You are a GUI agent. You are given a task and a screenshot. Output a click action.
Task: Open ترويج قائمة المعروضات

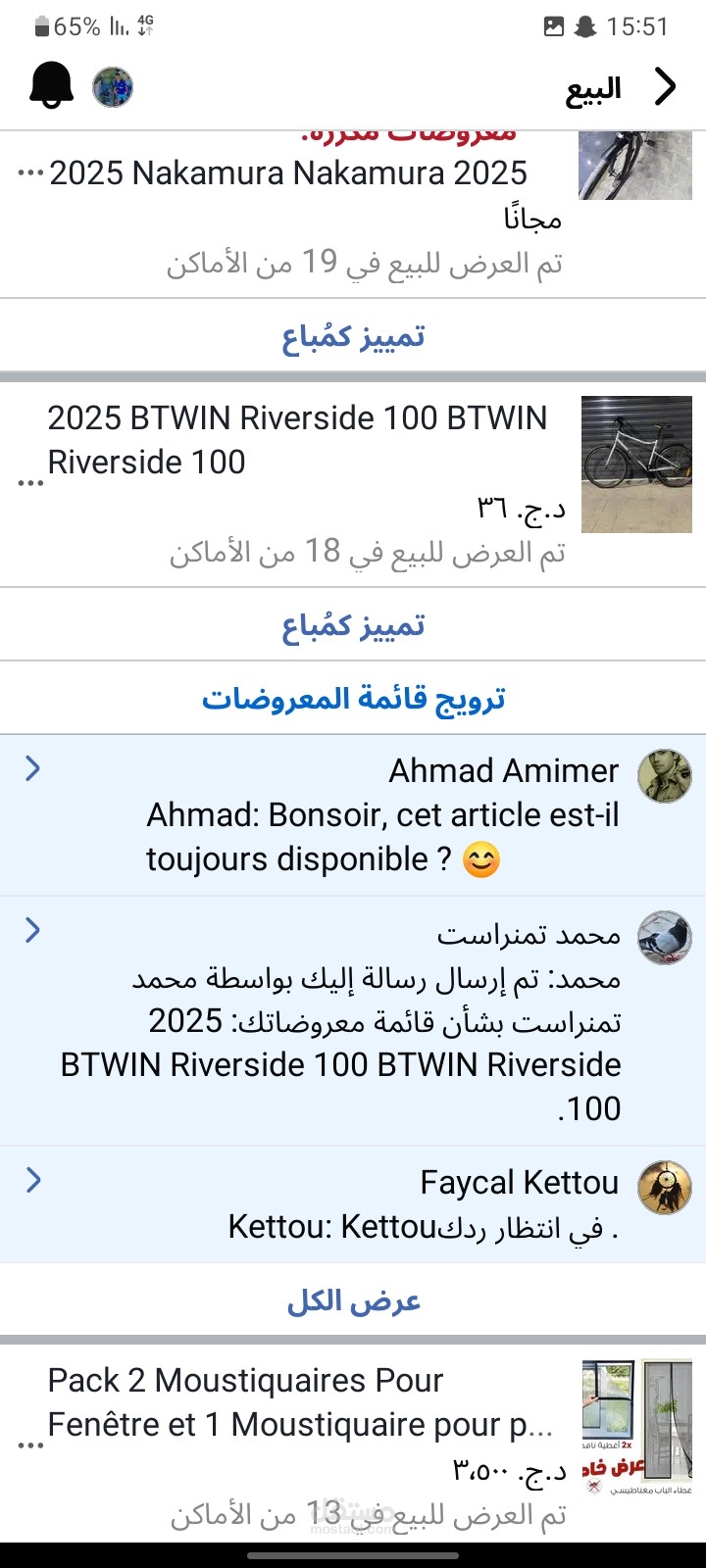(353, 697)
